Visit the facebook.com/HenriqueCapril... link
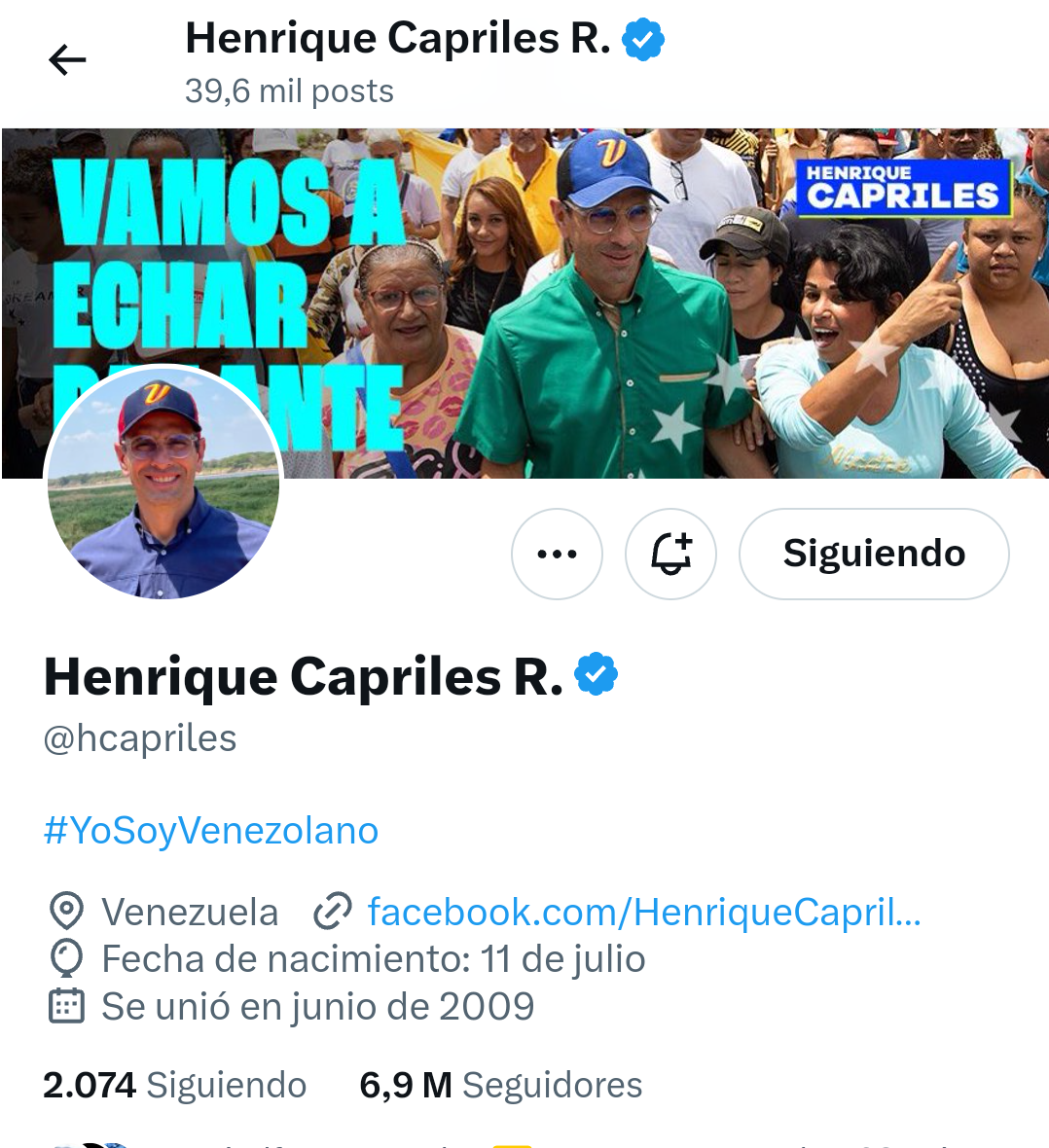The image size is (1049, 1148). (643, 913)
